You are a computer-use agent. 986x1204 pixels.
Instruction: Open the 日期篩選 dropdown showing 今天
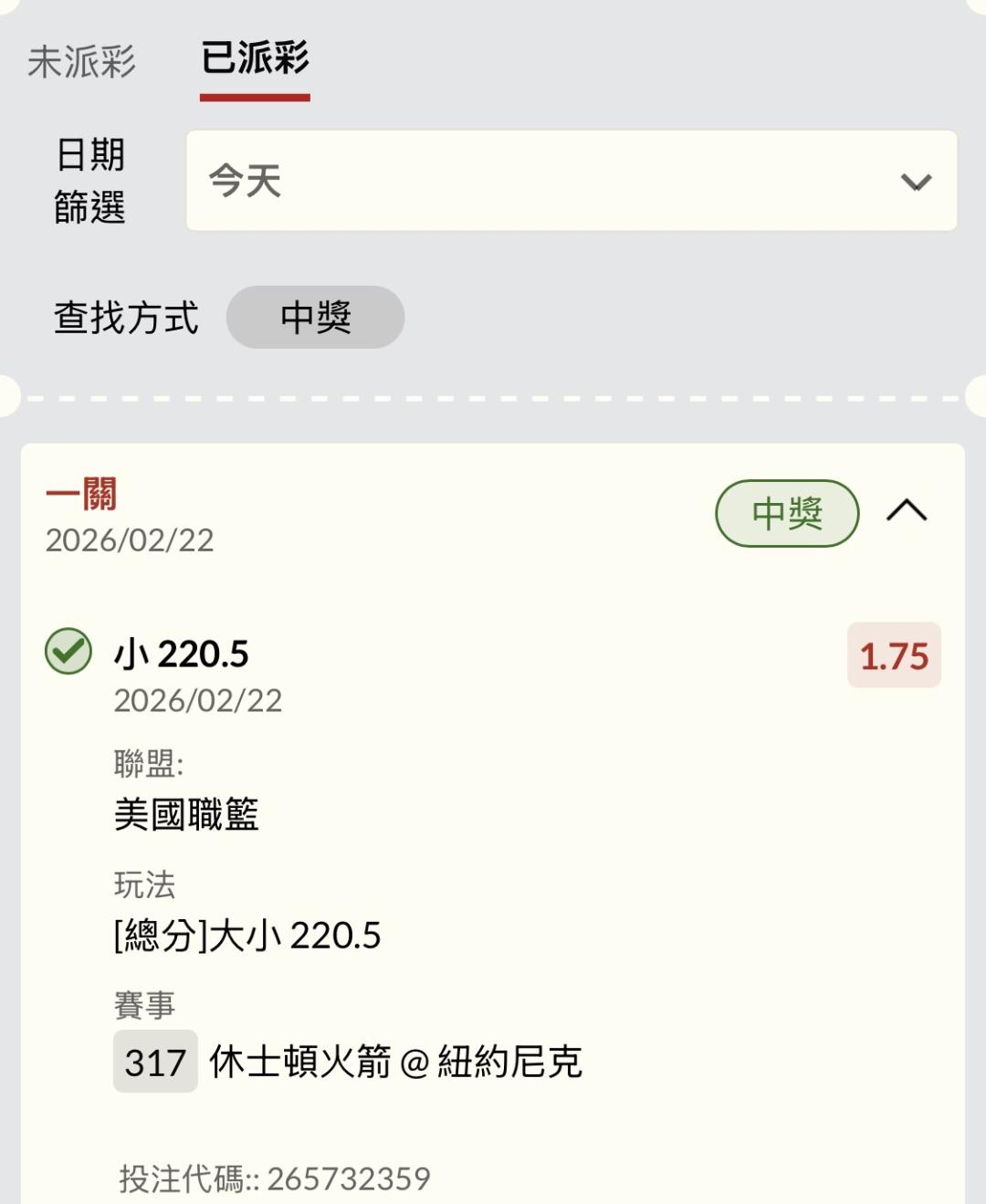[x=572, y=181]
